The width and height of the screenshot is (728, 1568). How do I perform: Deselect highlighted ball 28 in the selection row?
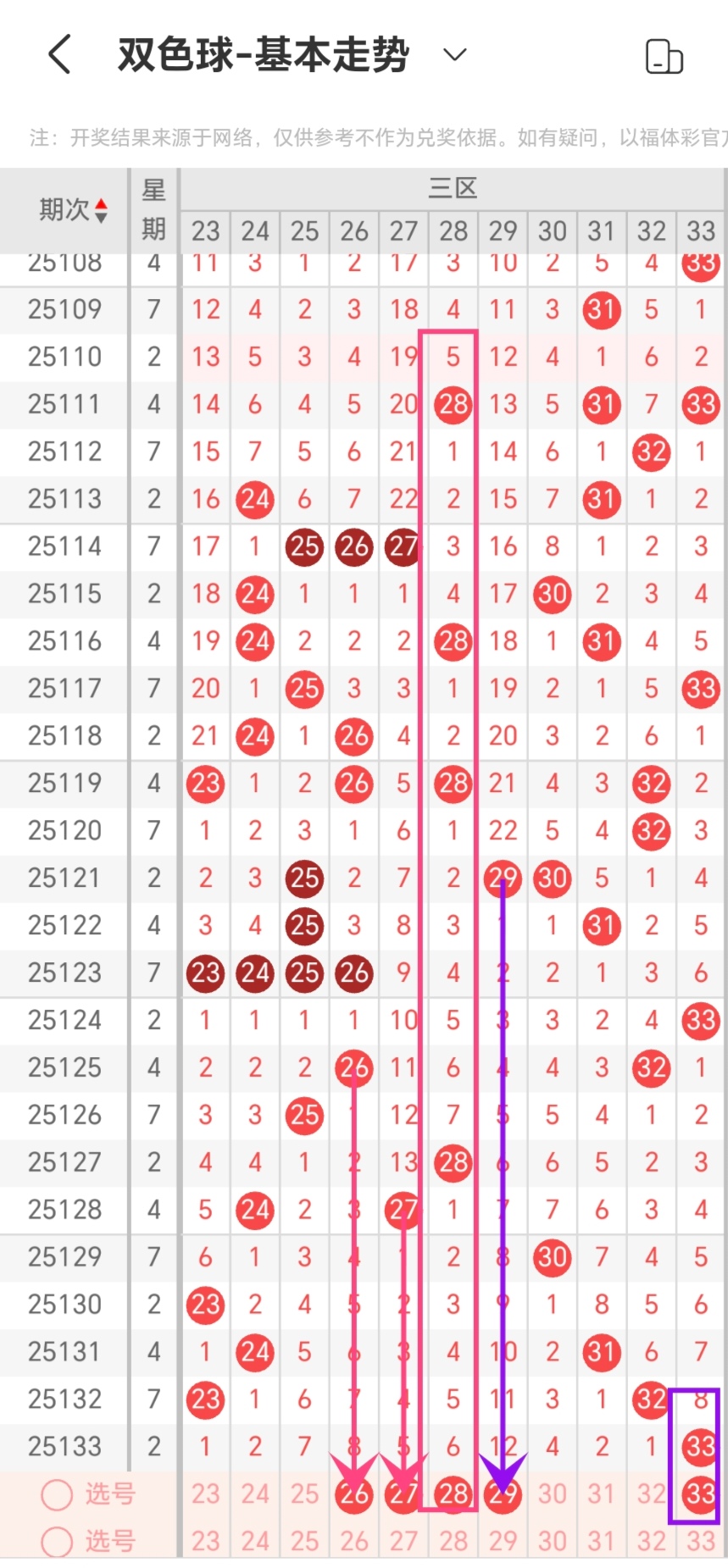pyautogui.click(x=453, y=1495)
